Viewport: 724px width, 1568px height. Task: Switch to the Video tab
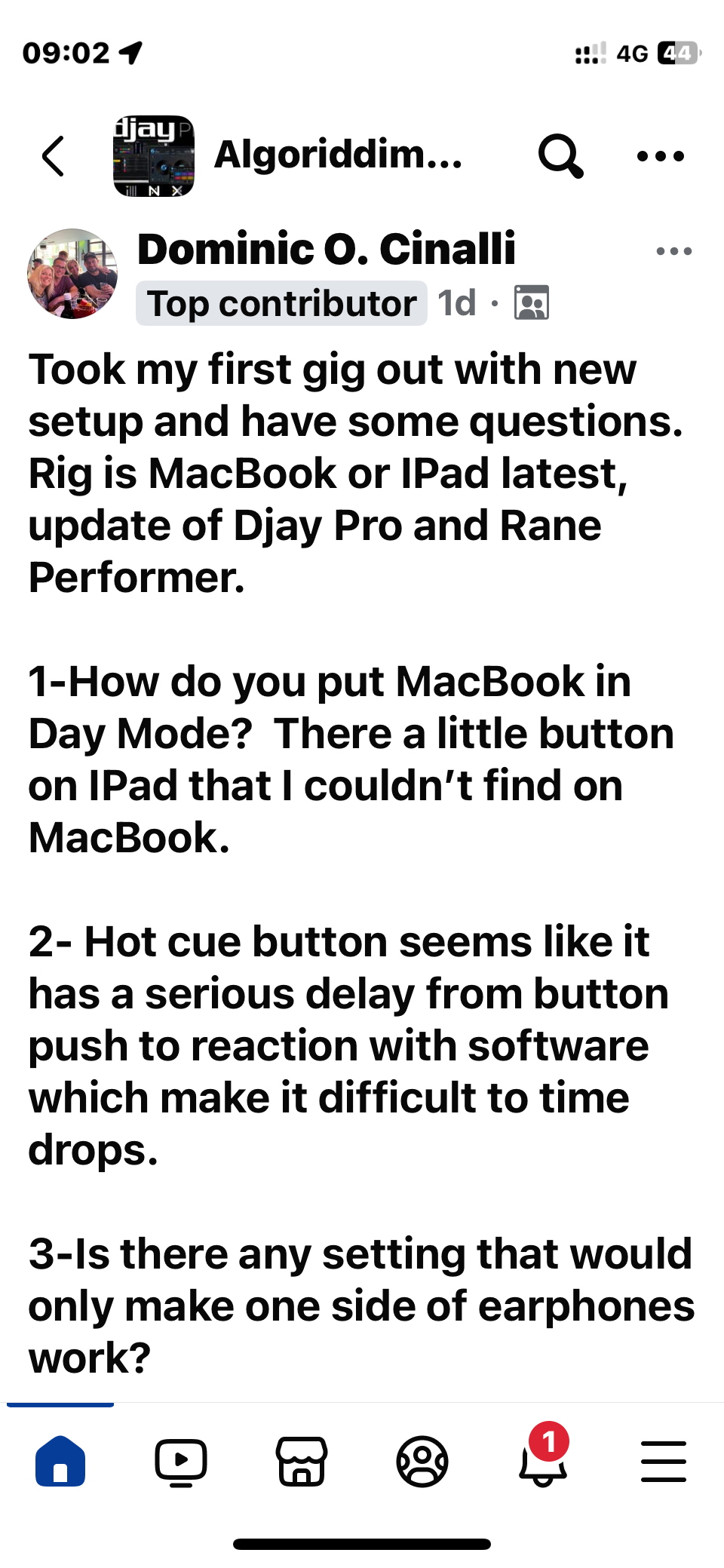(x=181, y=1462)
